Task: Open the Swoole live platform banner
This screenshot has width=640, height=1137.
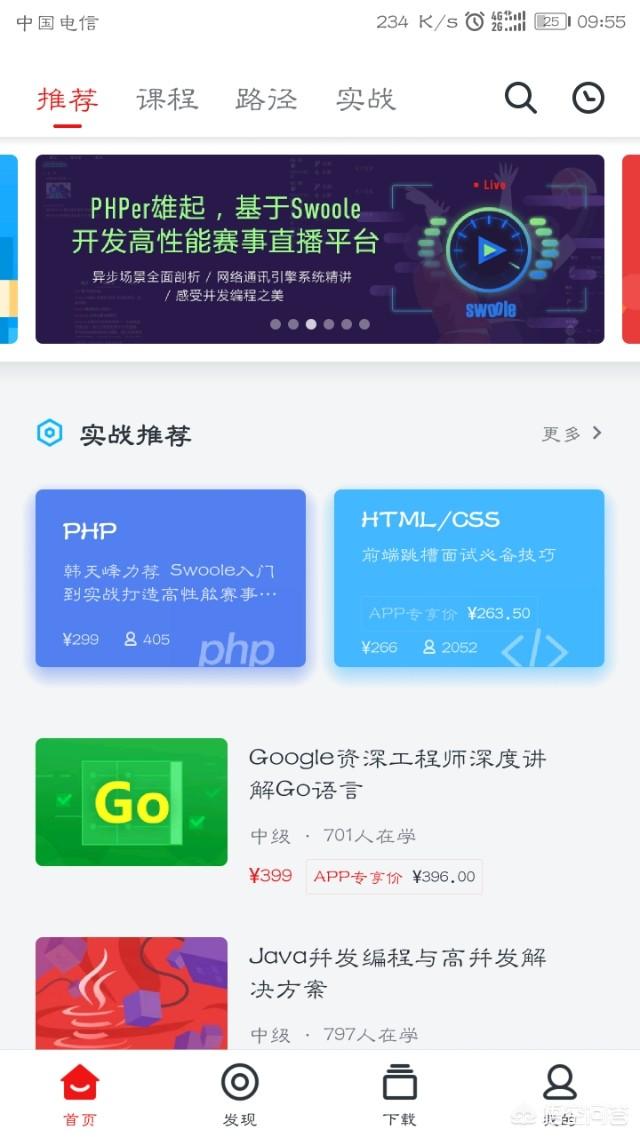Action: (320, 249)
